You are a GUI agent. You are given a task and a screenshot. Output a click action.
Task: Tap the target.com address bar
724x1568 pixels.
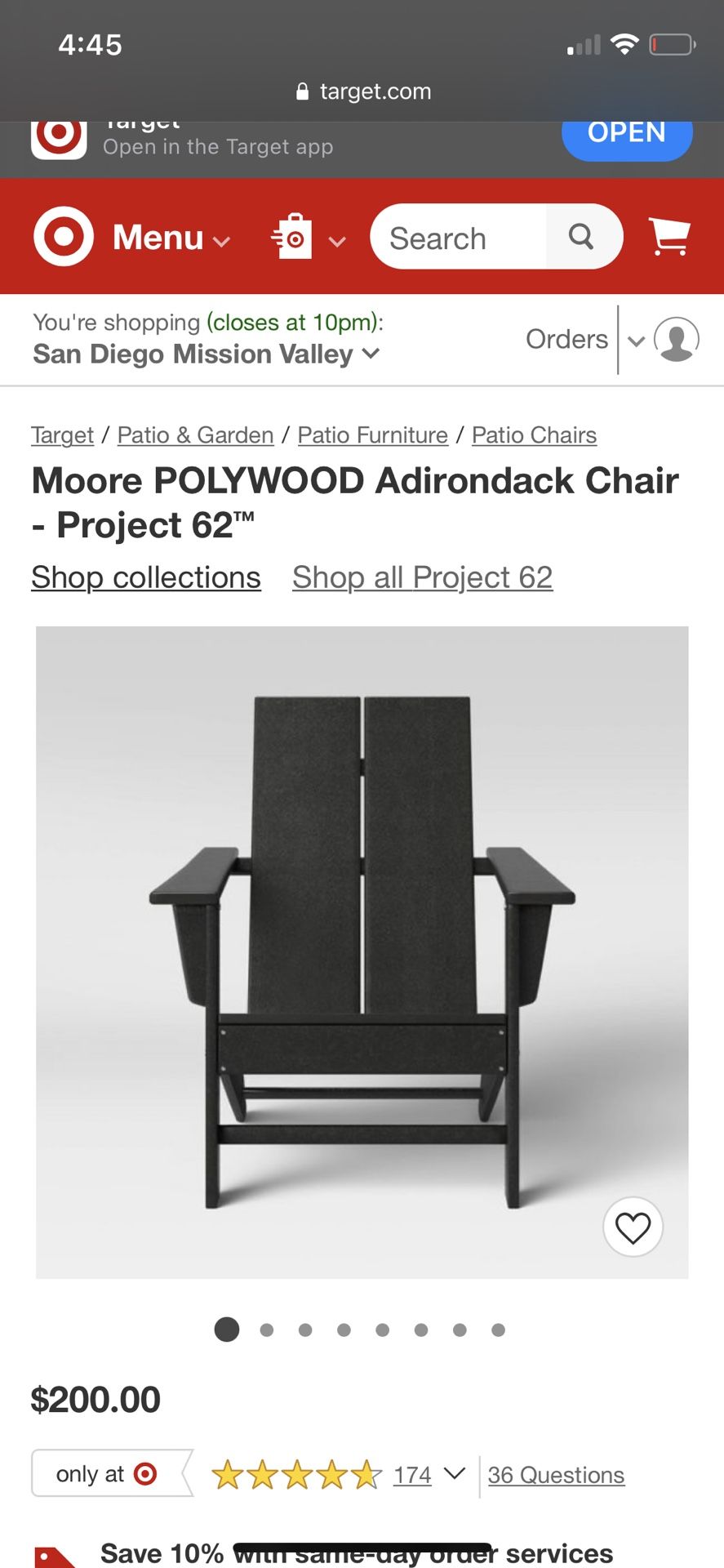(x=362, y=91)
